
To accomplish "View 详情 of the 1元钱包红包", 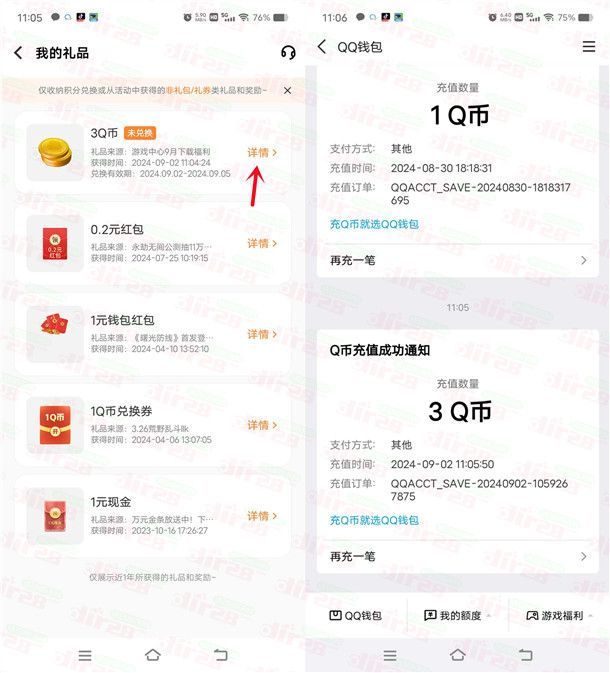I will [x=261, y=334].
